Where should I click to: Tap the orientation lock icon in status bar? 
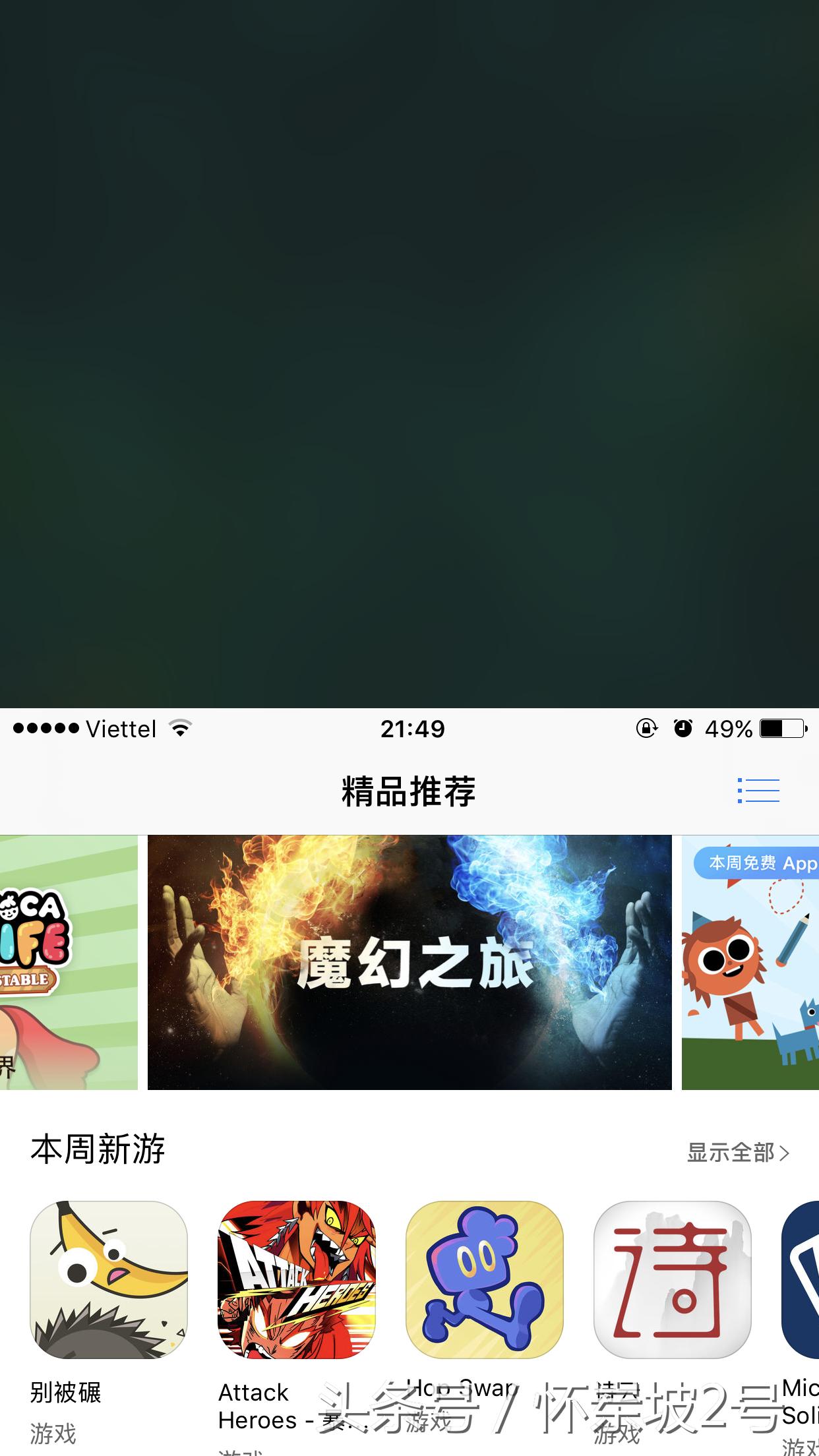pyautogui.click(x=646, y=728)
